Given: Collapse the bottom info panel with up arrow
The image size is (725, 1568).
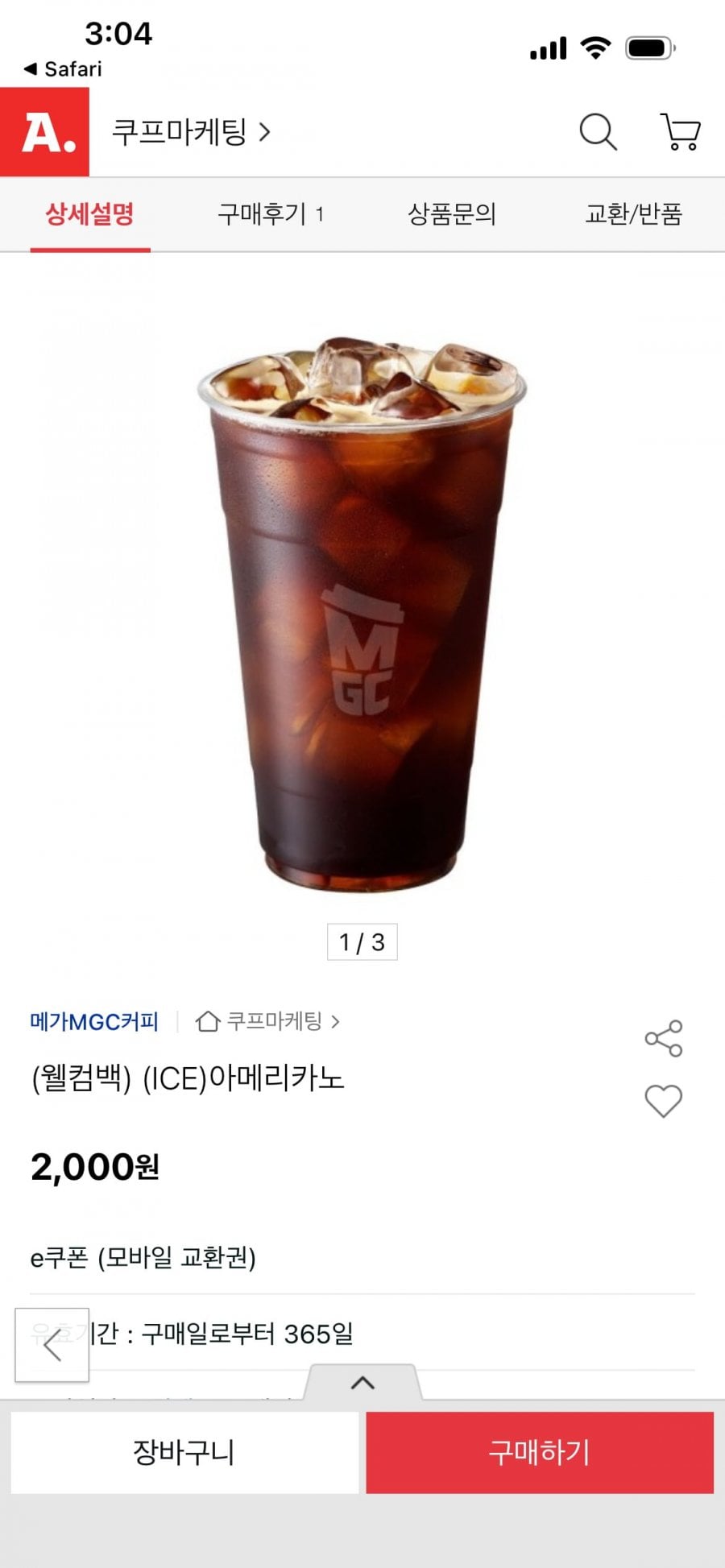Looking at the screenshot, I should pyautogui.click(x=362, y=1383).
